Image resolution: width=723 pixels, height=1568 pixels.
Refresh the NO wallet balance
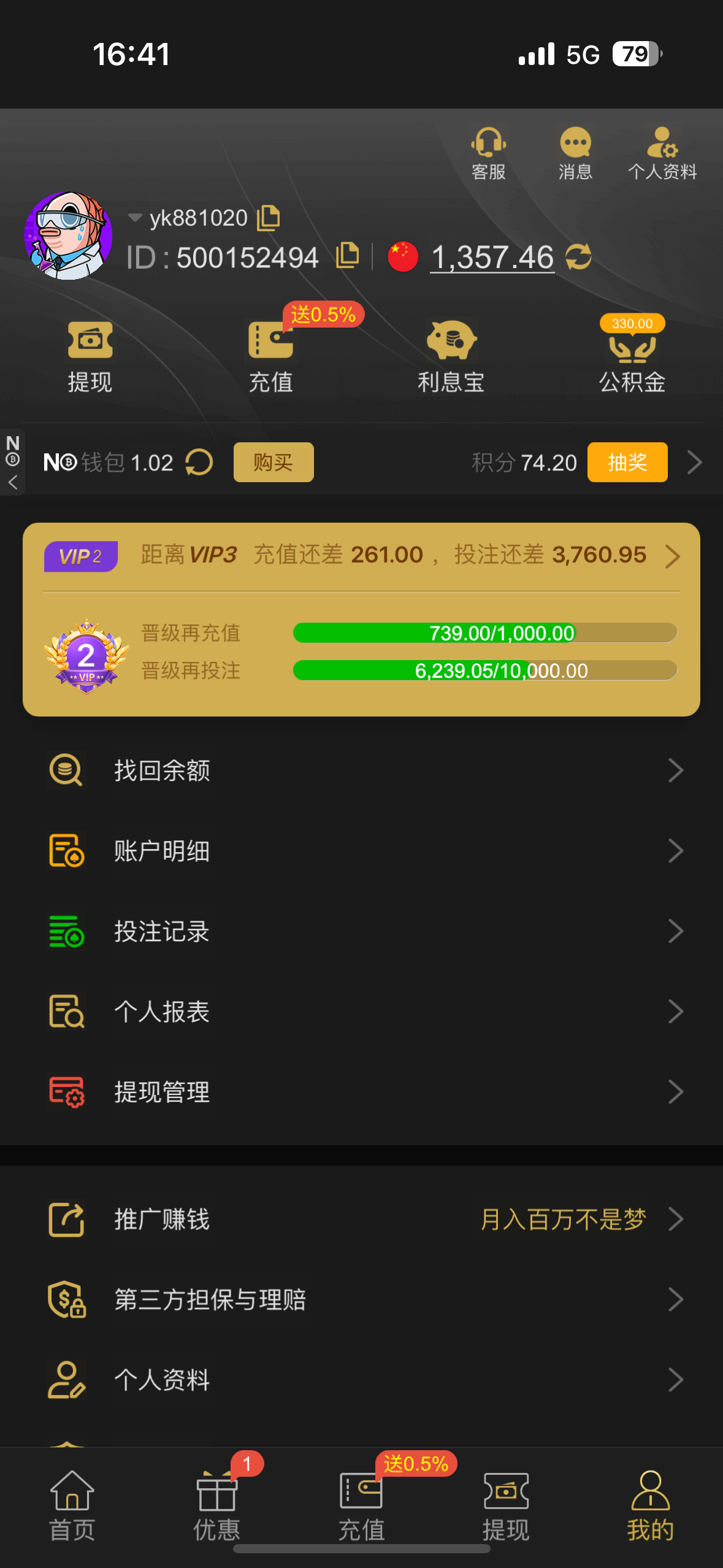tap(199, 462)
